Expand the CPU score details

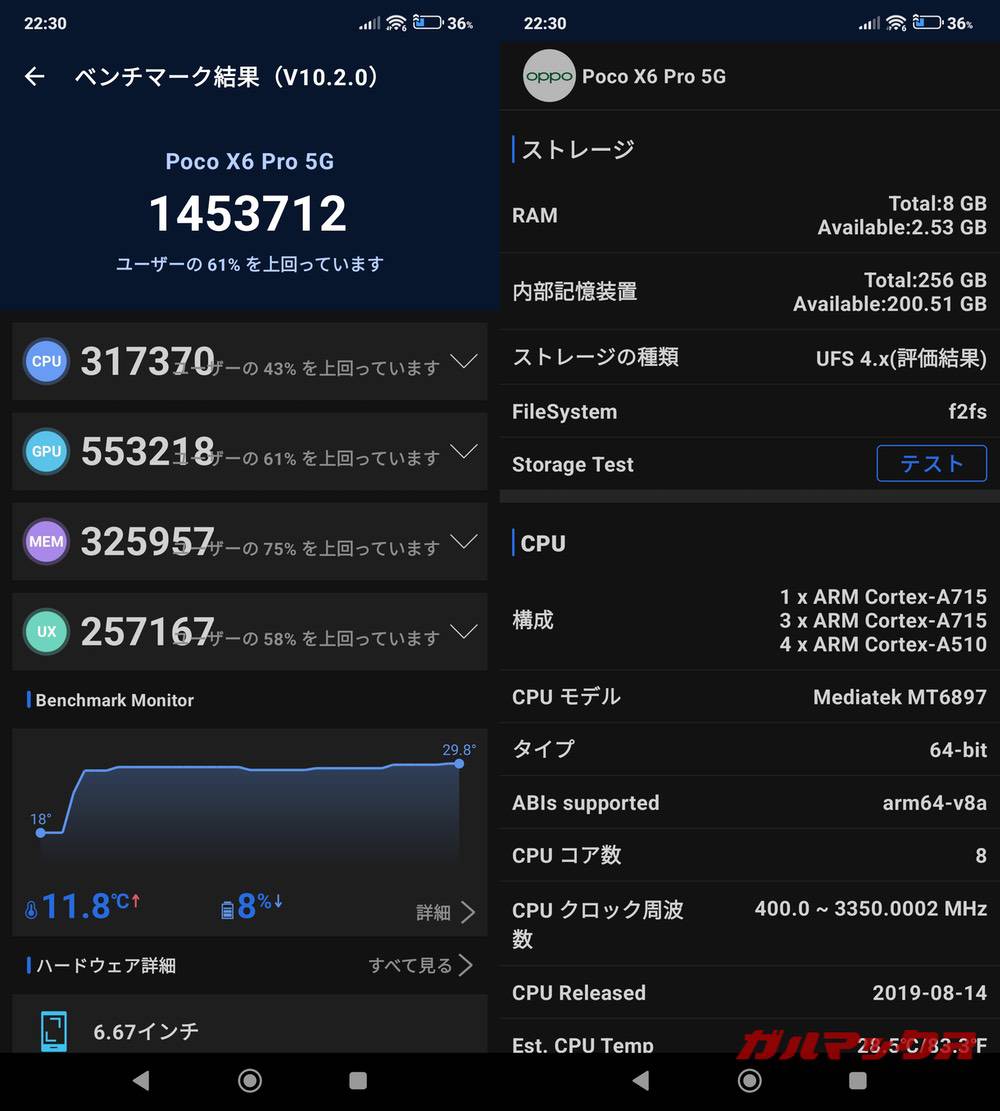click(x=464, y=361)
